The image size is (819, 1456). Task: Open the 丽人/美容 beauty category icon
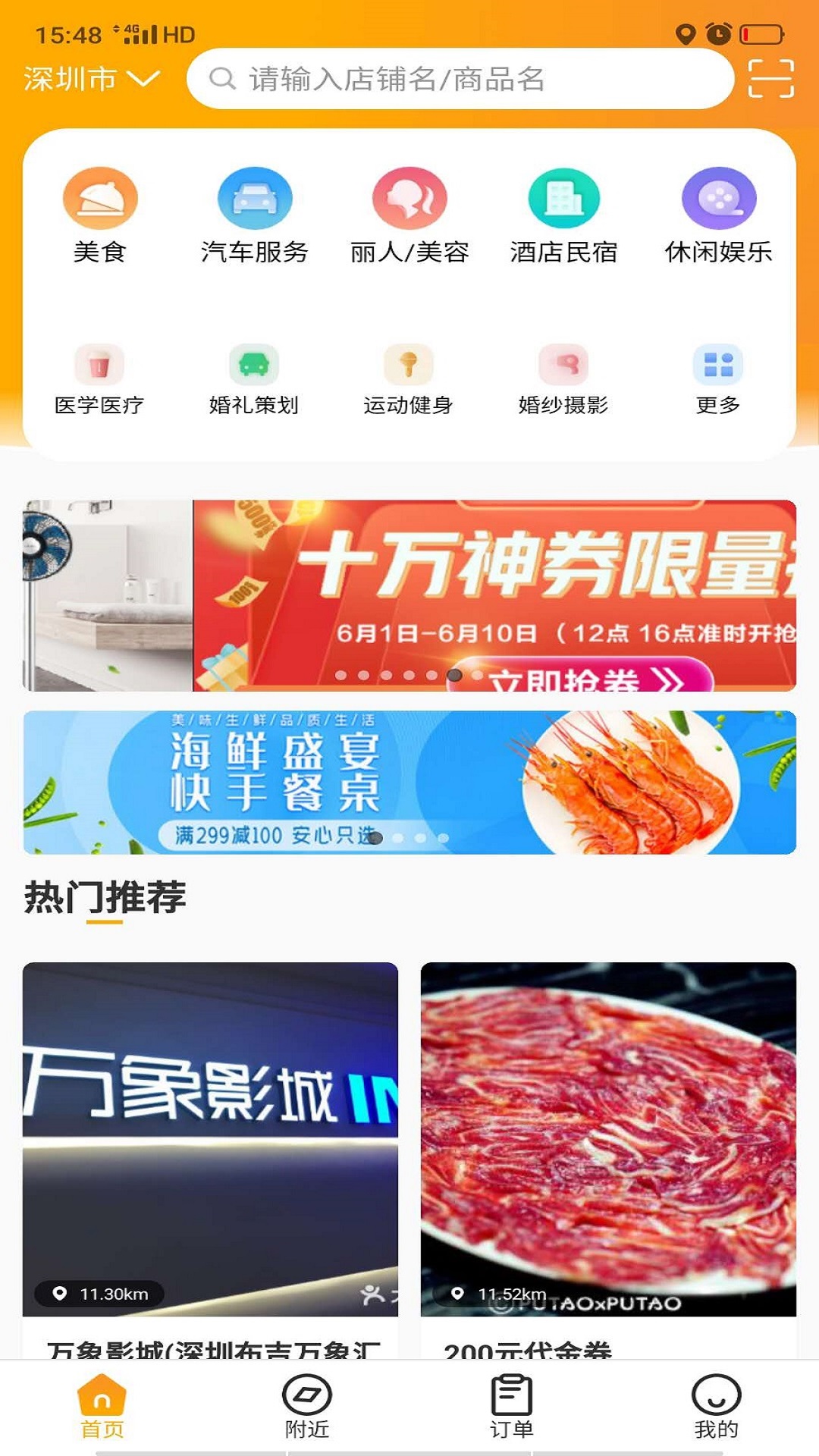[409, 198]
